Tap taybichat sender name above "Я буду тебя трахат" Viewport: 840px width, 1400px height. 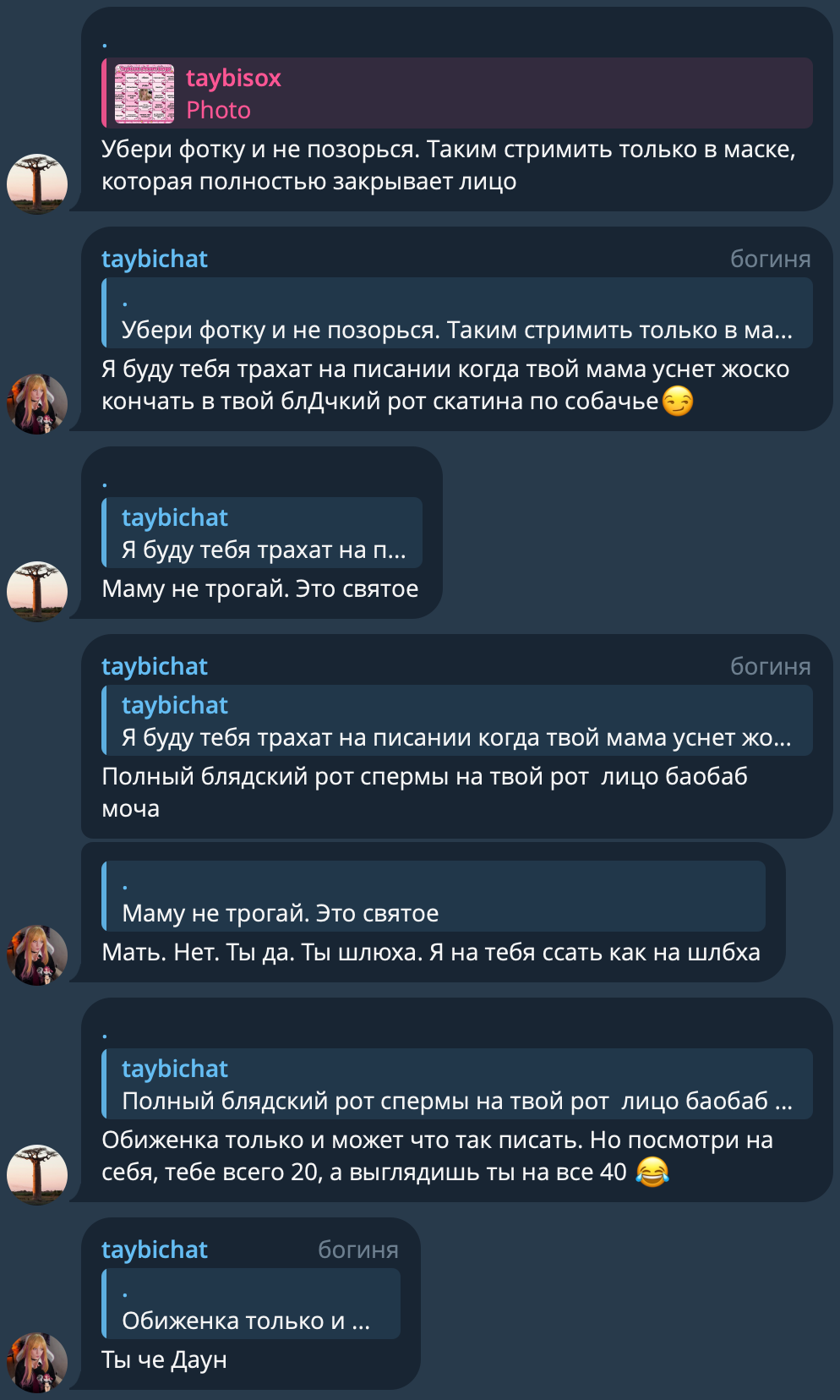pos(155,259)
